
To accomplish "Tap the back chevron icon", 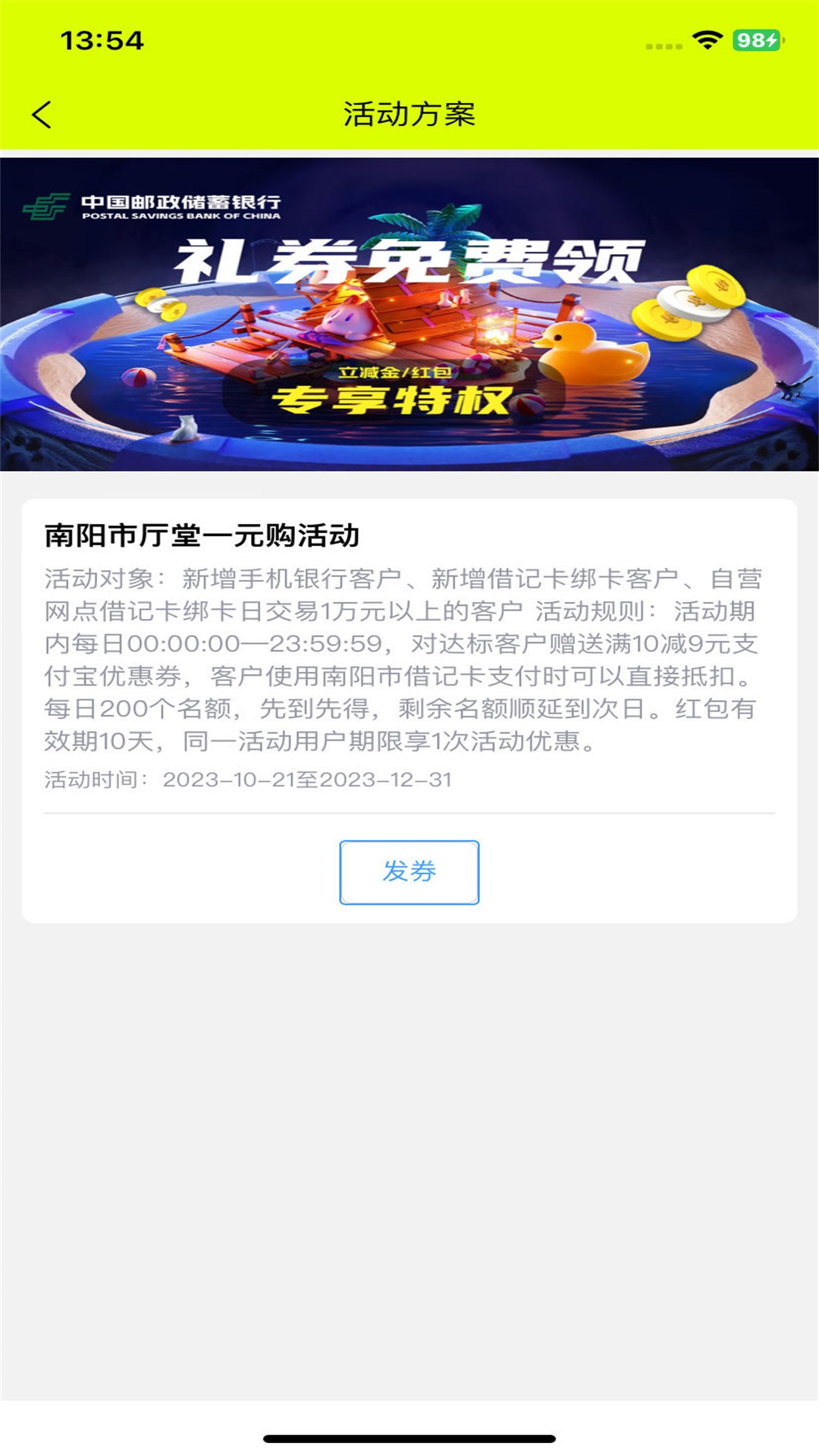I will pos(42,114).
